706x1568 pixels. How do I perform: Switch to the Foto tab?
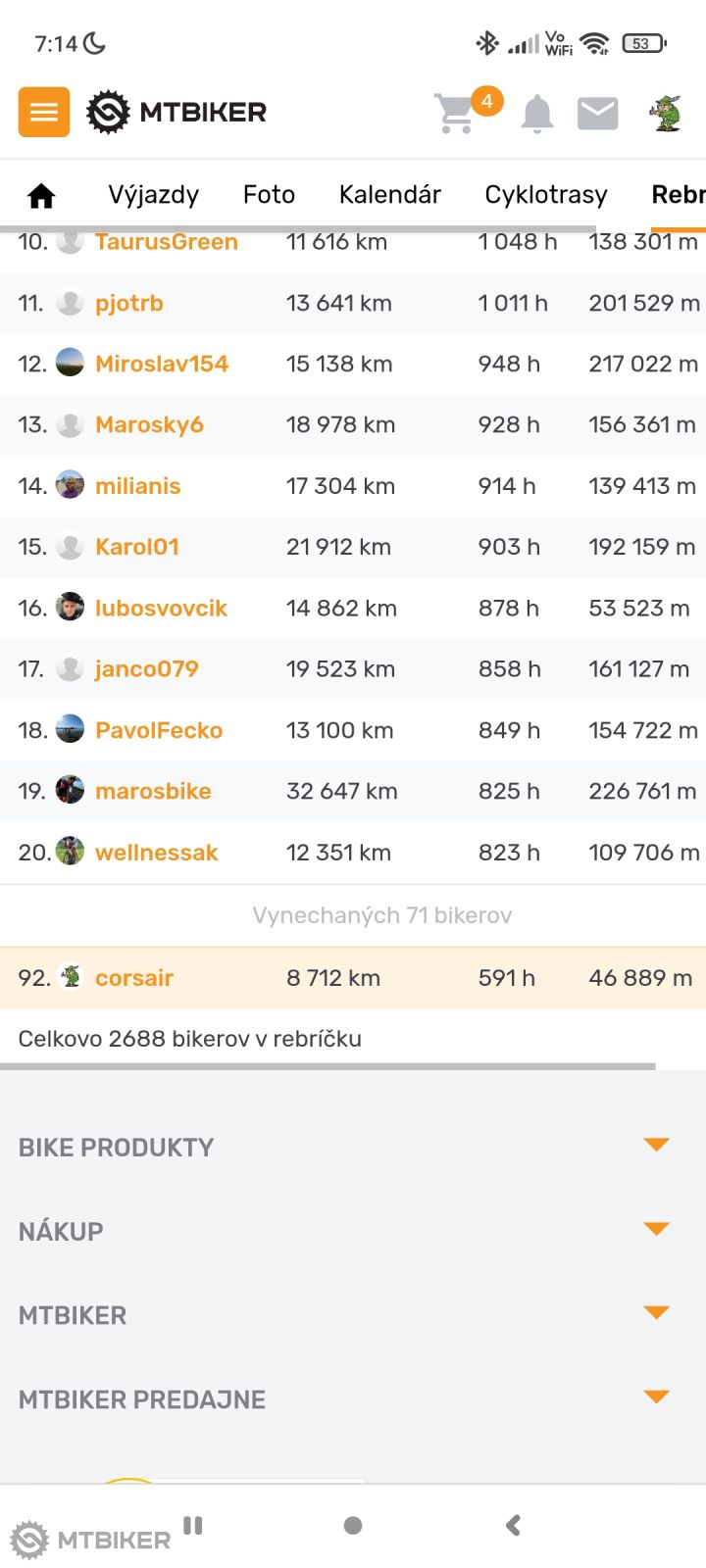[269, 195]
